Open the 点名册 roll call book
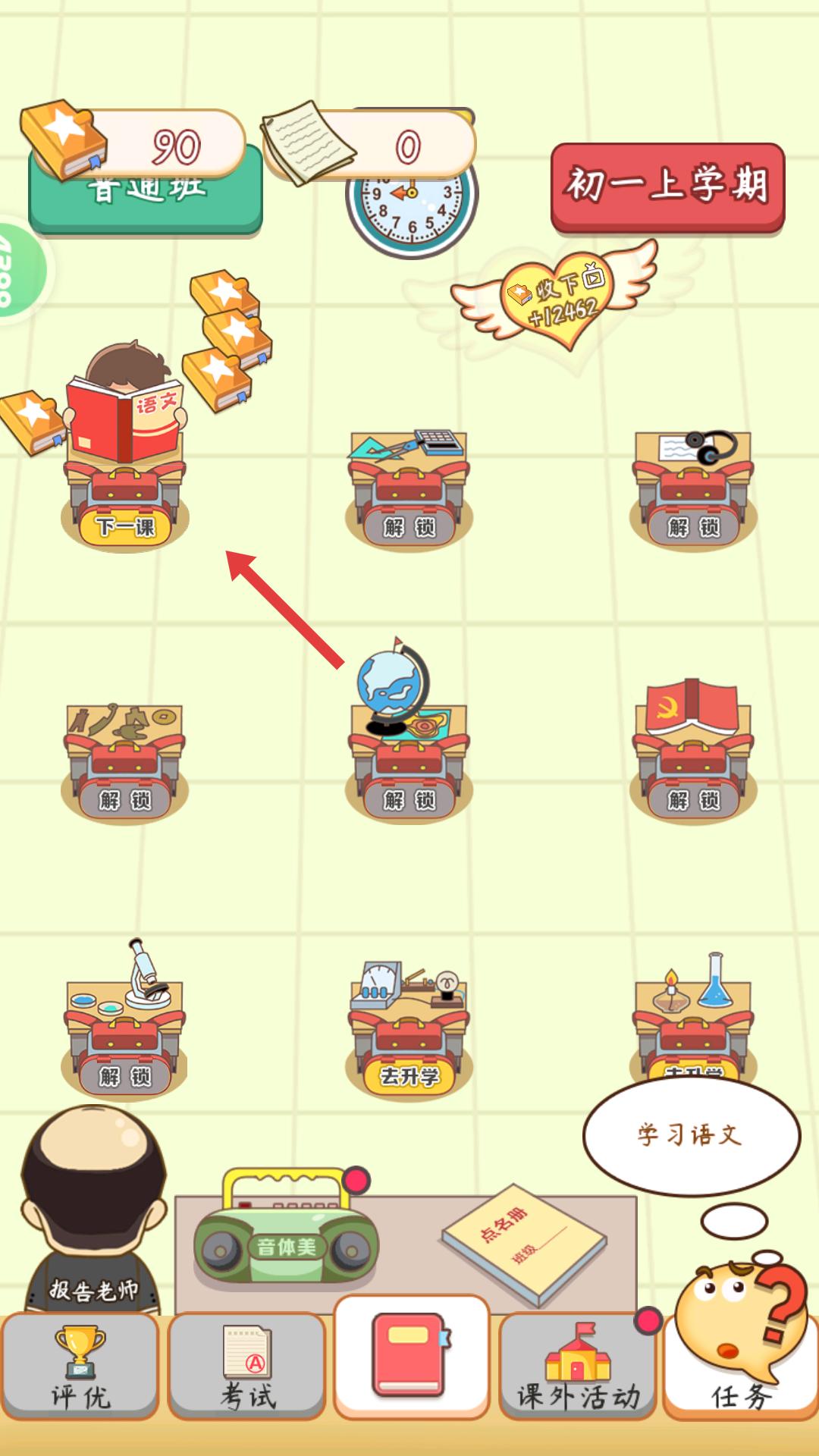Screen dimensions: 819x1456 (x=525, y=1244)
